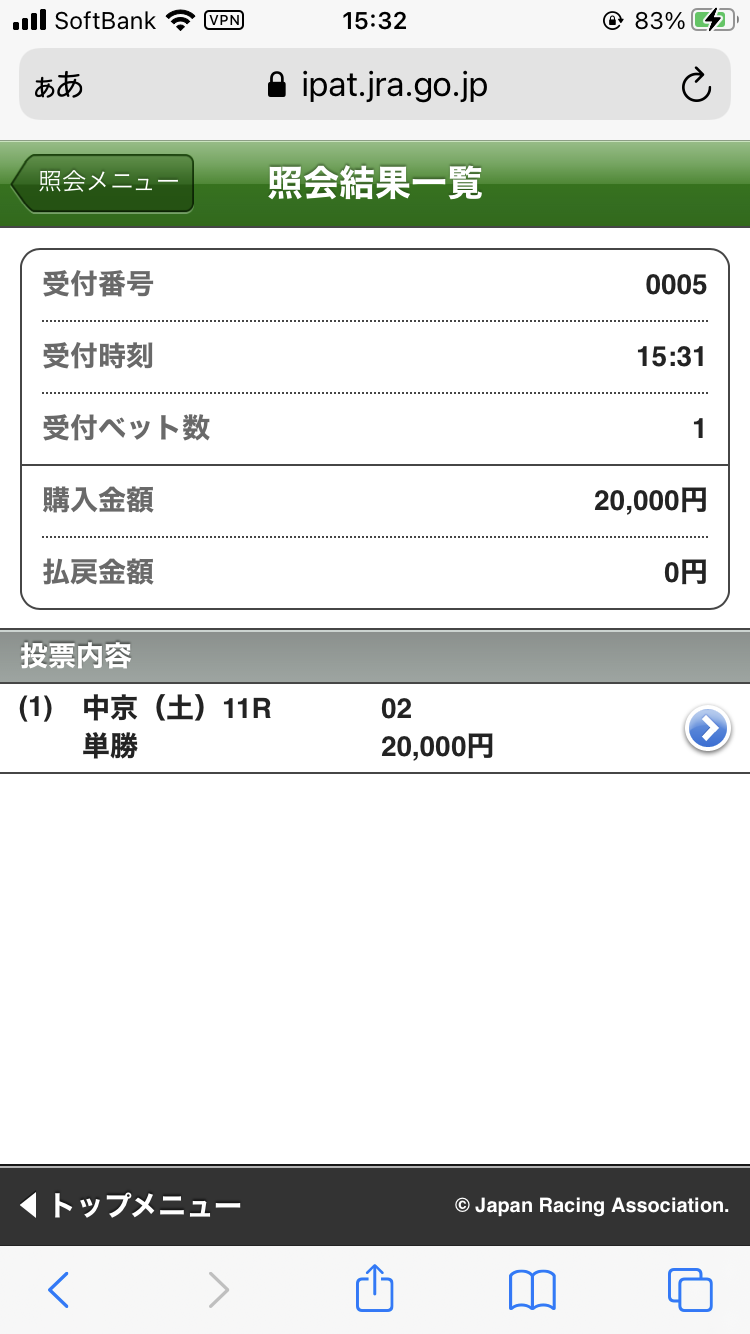Return to トップメニュー

click(x=130, y=1205)
